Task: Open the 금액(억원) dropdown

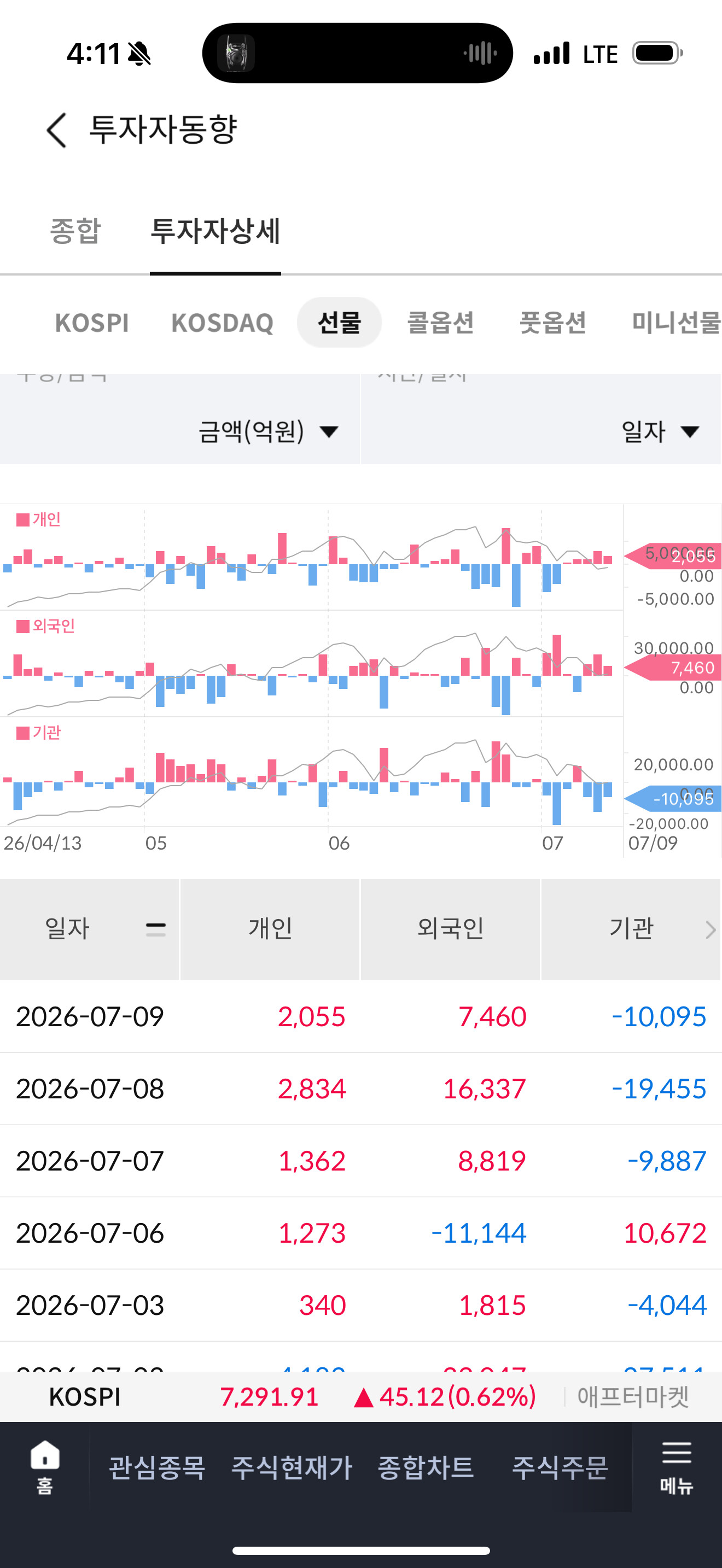Action: 269,431
